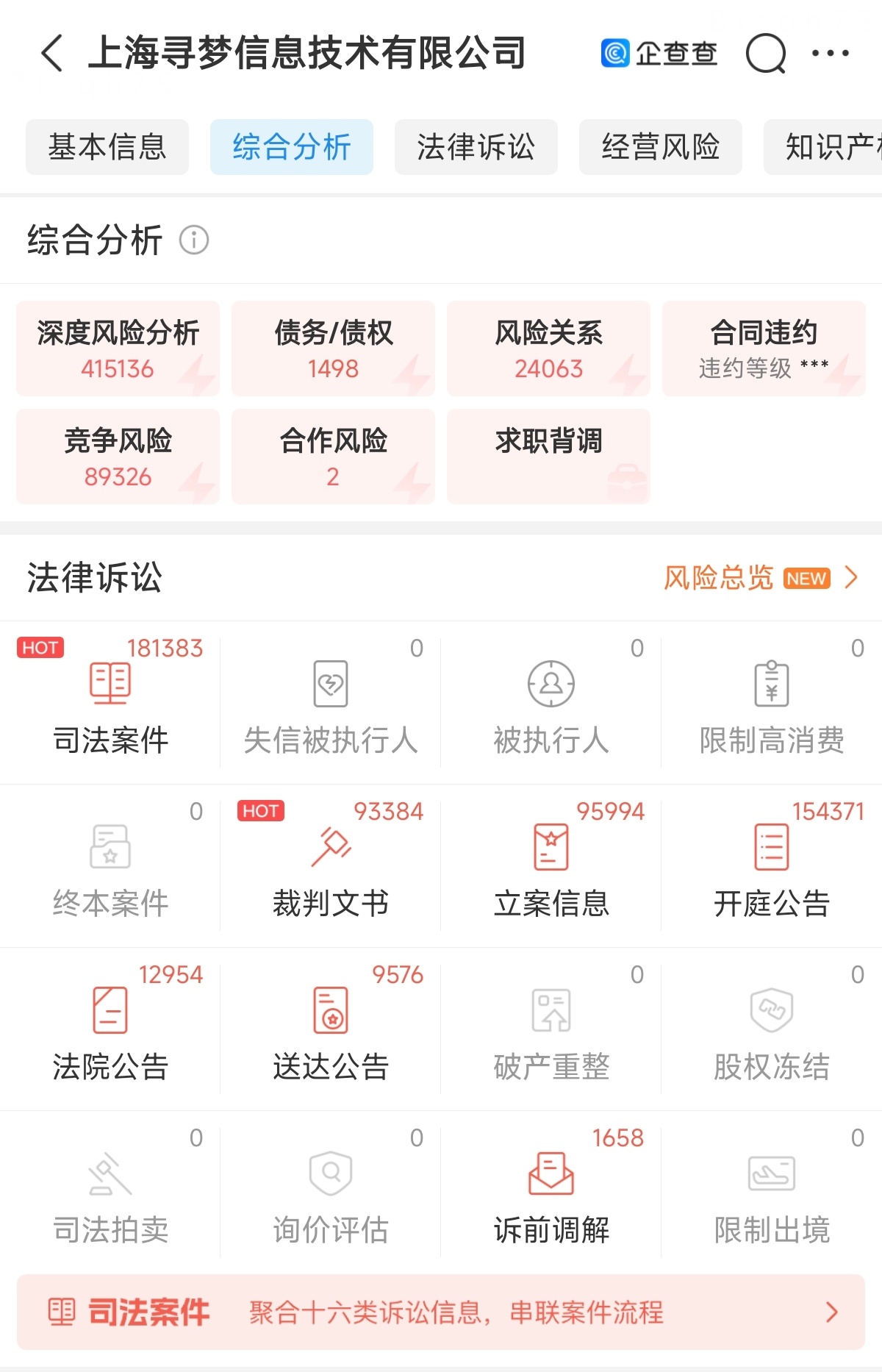This screenshot has height=1372, width=882.
Task: Switch to the 基本信息 tab
Action: click(x=107, y=147)
